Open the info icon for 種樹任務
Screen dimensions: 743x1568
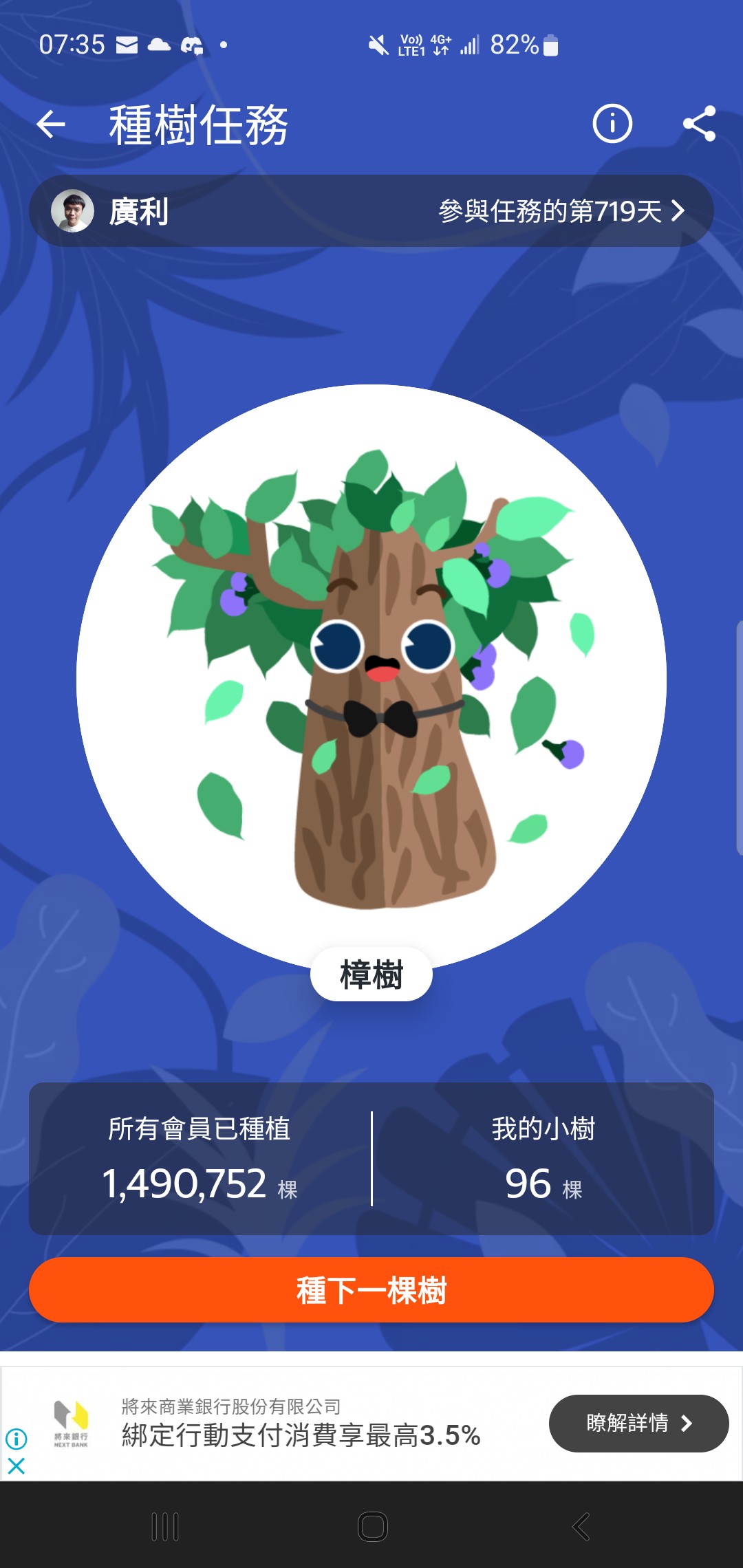pyautogui.click(x=612, y=124)
